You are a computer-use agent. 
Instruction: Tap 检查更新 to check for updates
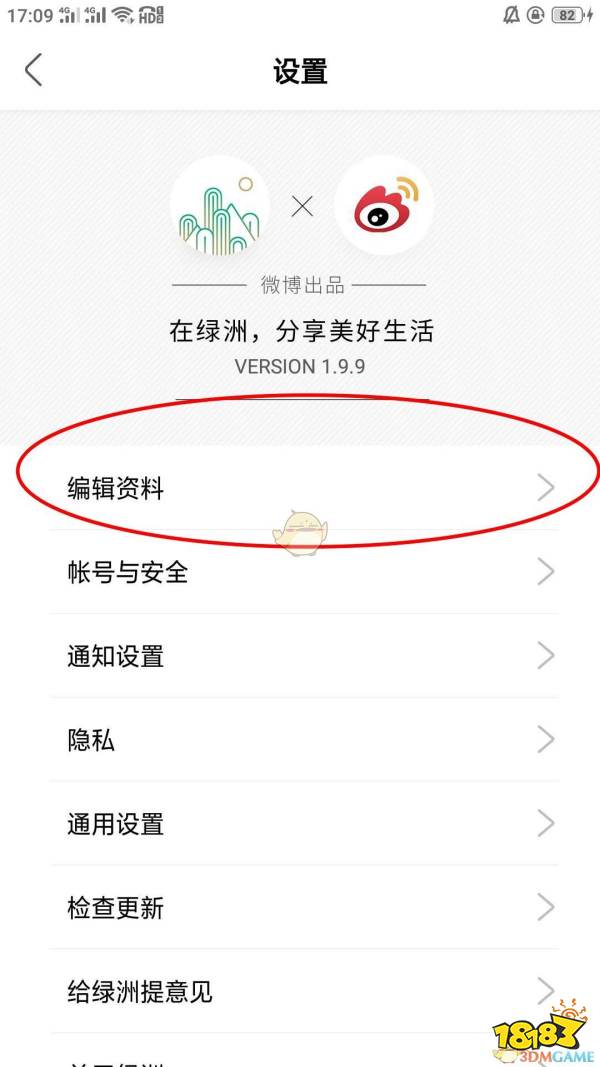300,909
